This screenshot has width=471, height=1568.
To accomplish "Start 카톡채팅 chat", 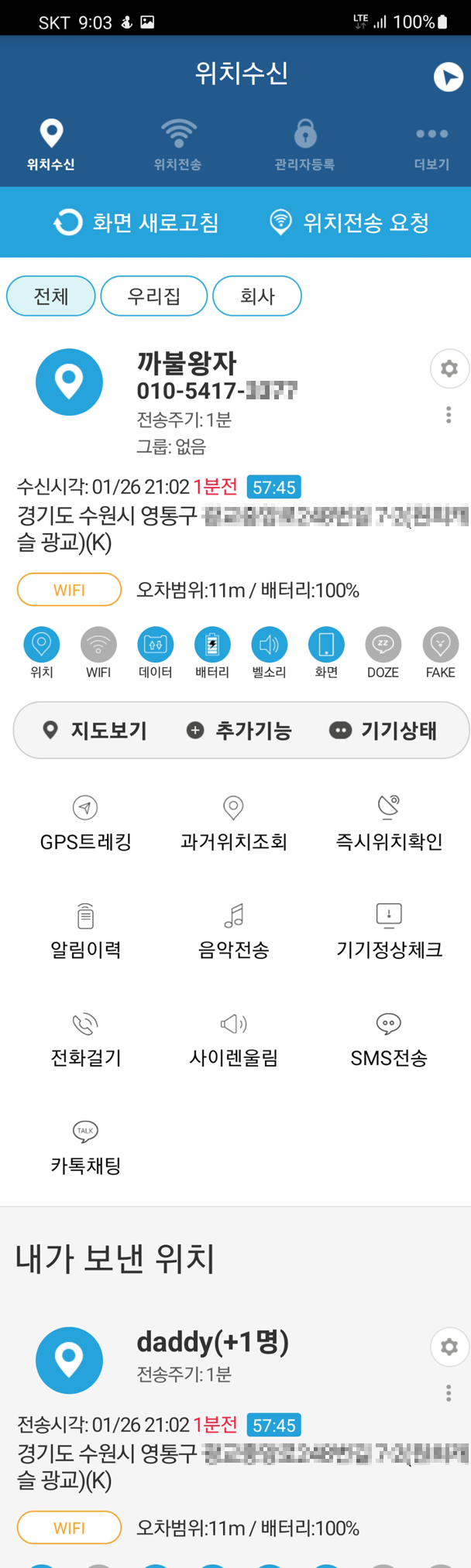I will (85, 1148).
